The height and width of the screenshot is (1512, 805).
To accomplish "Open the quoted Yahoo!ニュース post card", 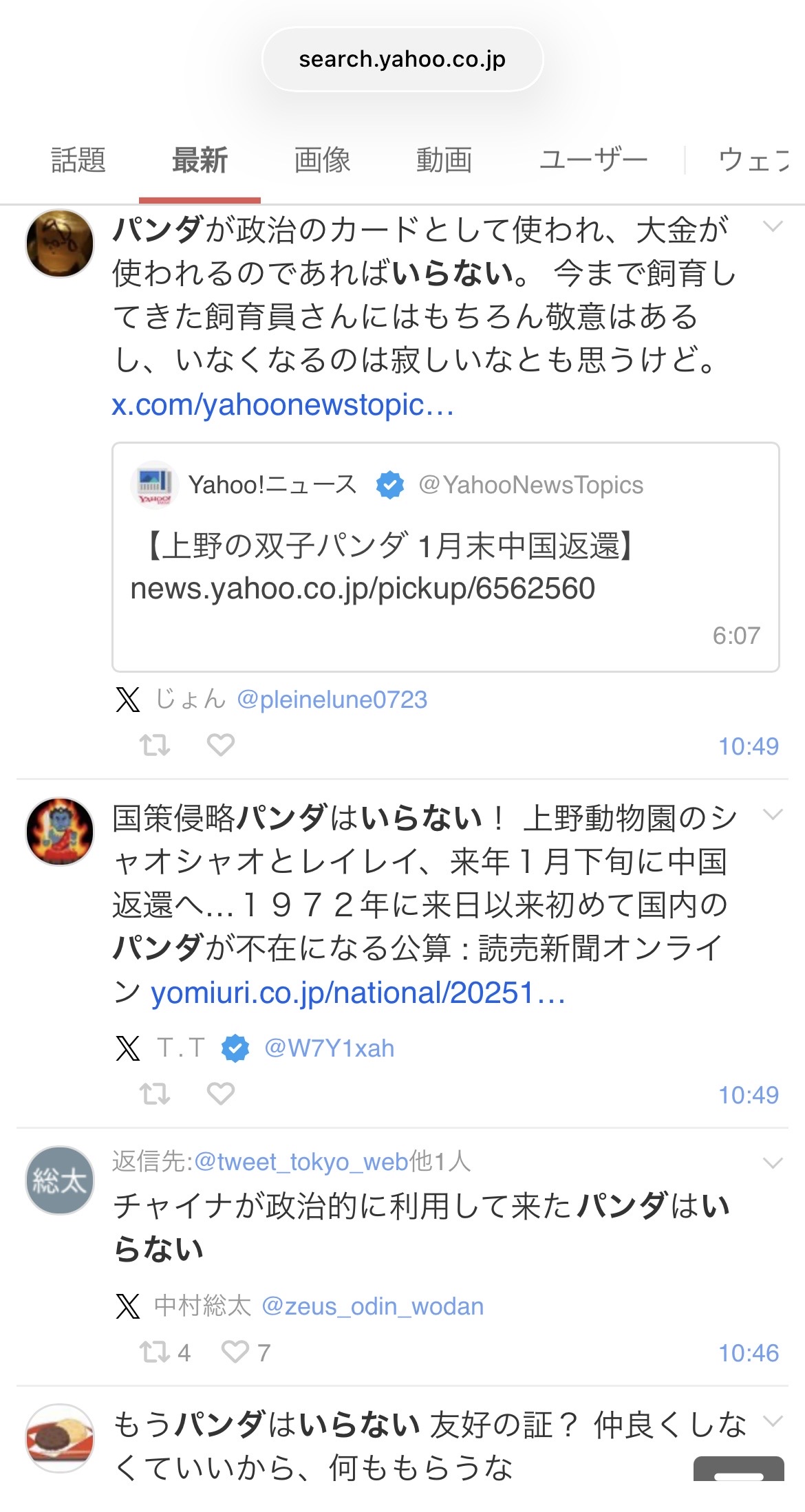I will tap(445, 557).
